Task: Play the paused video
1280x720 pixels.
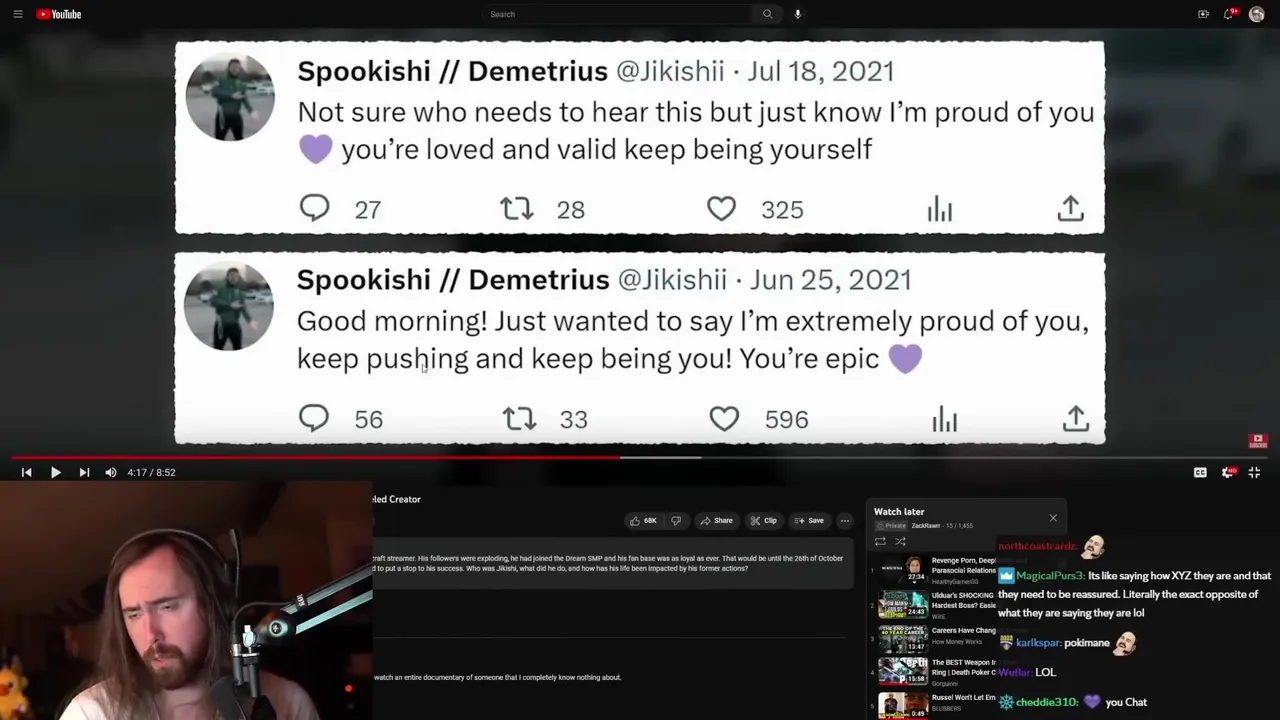Action: 55,472
